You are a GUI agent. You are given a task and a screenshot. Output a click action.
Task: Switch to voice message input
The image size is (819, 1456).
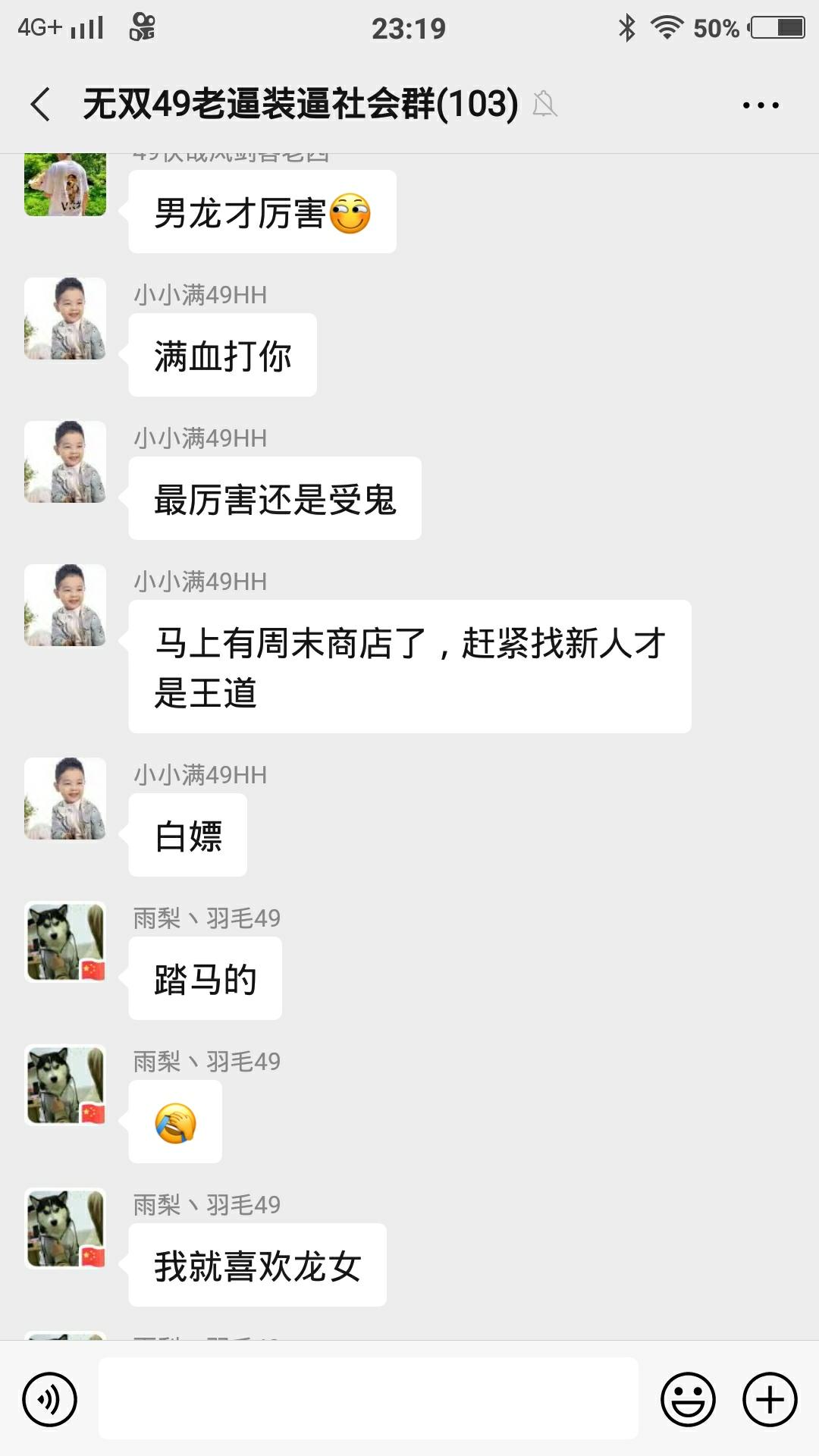pos(49,1399)
